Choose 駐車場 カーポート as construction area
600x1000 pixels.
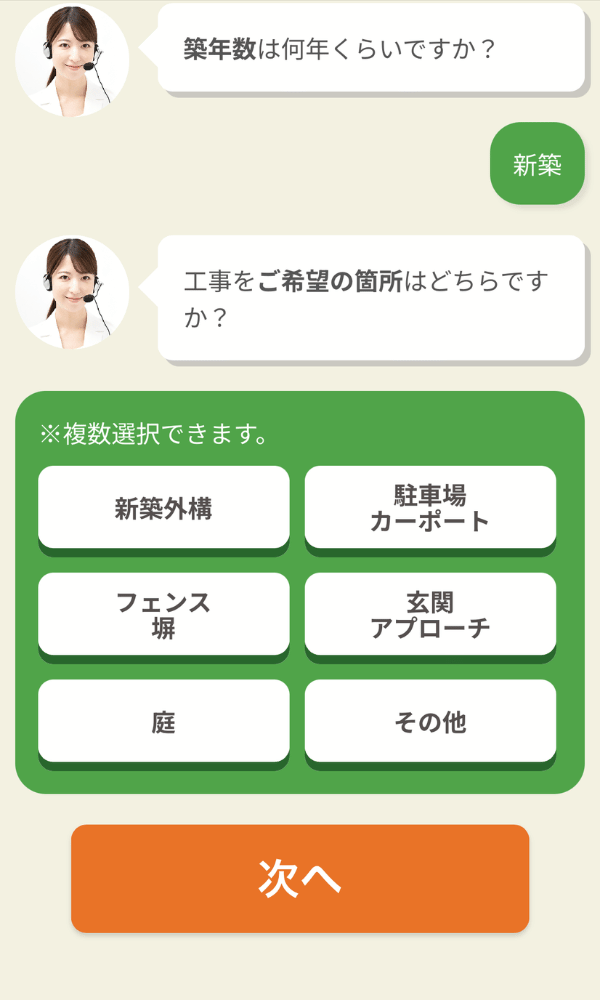click(430, 508)
